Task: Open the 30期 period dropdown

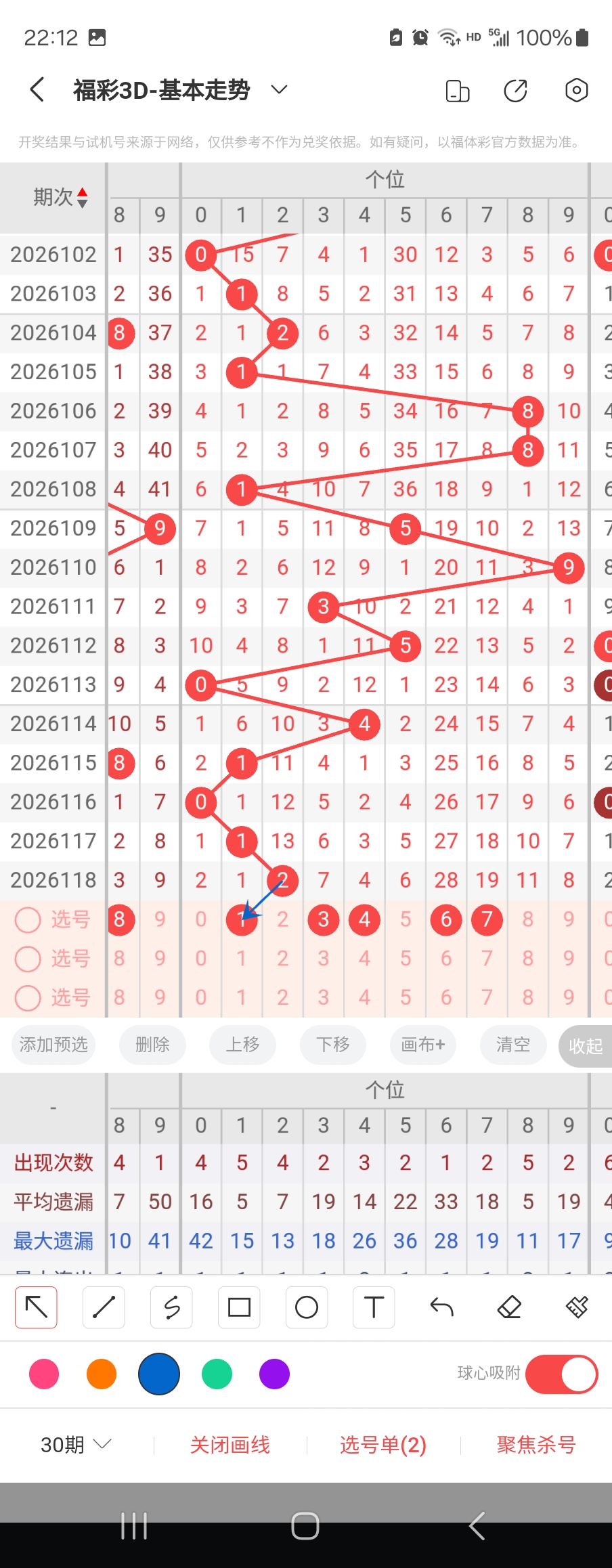Action: coord(76,1445)
